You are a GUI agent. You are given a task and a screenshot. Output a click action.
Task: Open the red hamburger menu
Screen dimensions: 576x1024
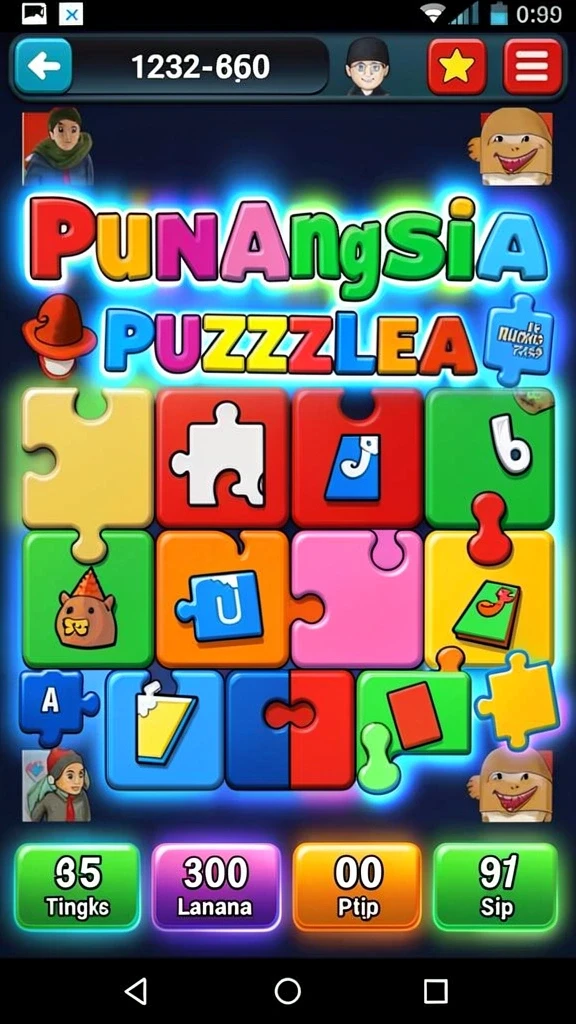(x=533, y=67)
